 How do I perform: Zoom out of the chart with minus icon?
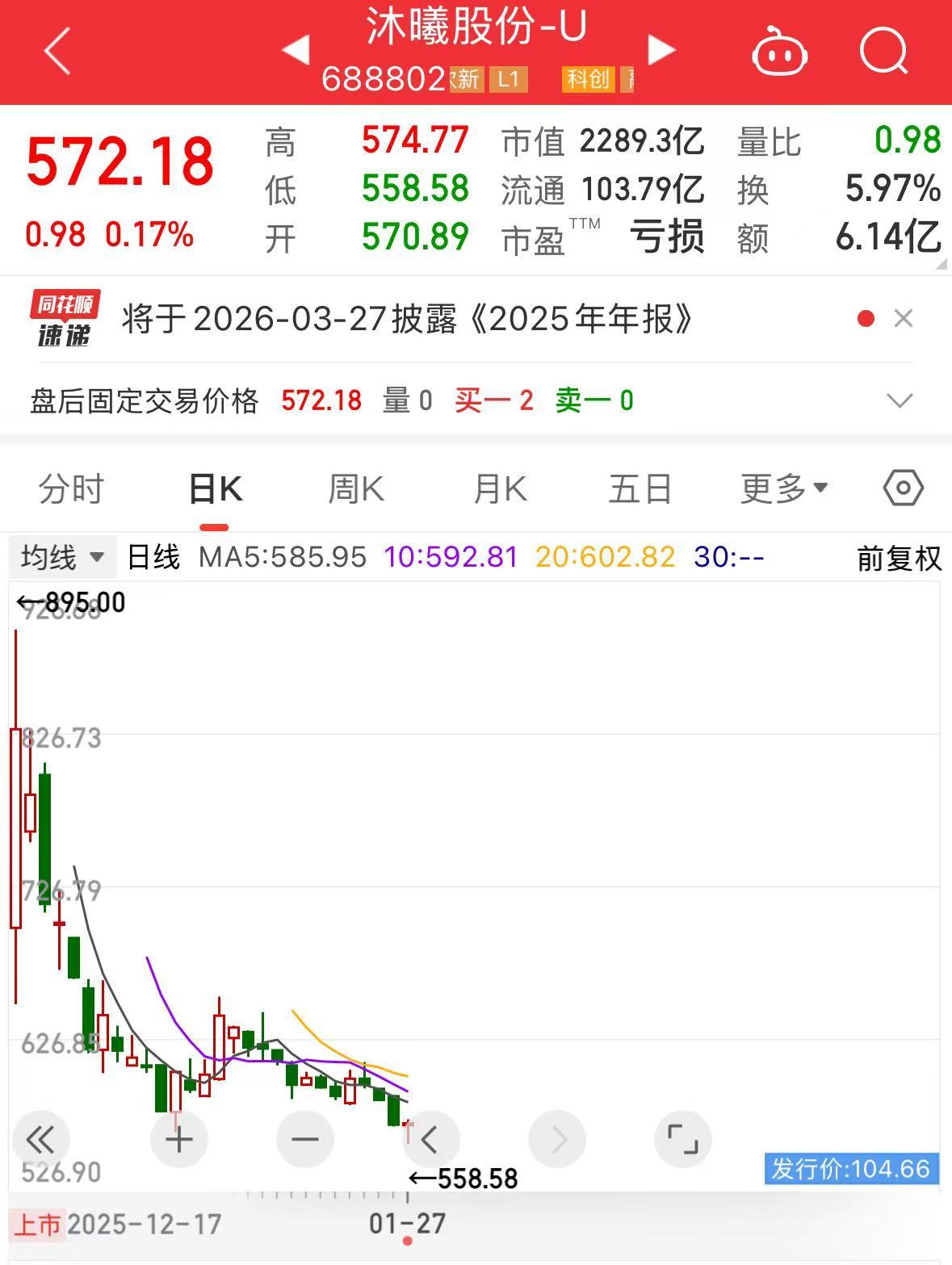pyautogui.click(x=304, y=1139)
